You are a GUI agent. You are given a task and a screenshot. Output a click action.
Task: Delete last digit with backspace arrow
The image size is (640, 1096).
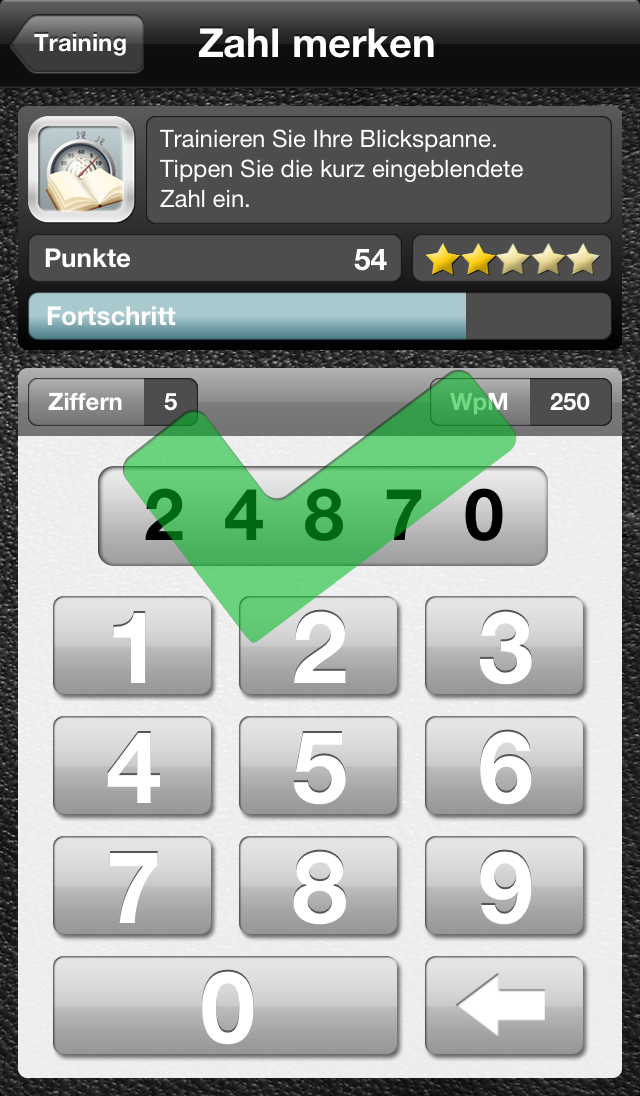point(504,1007)
